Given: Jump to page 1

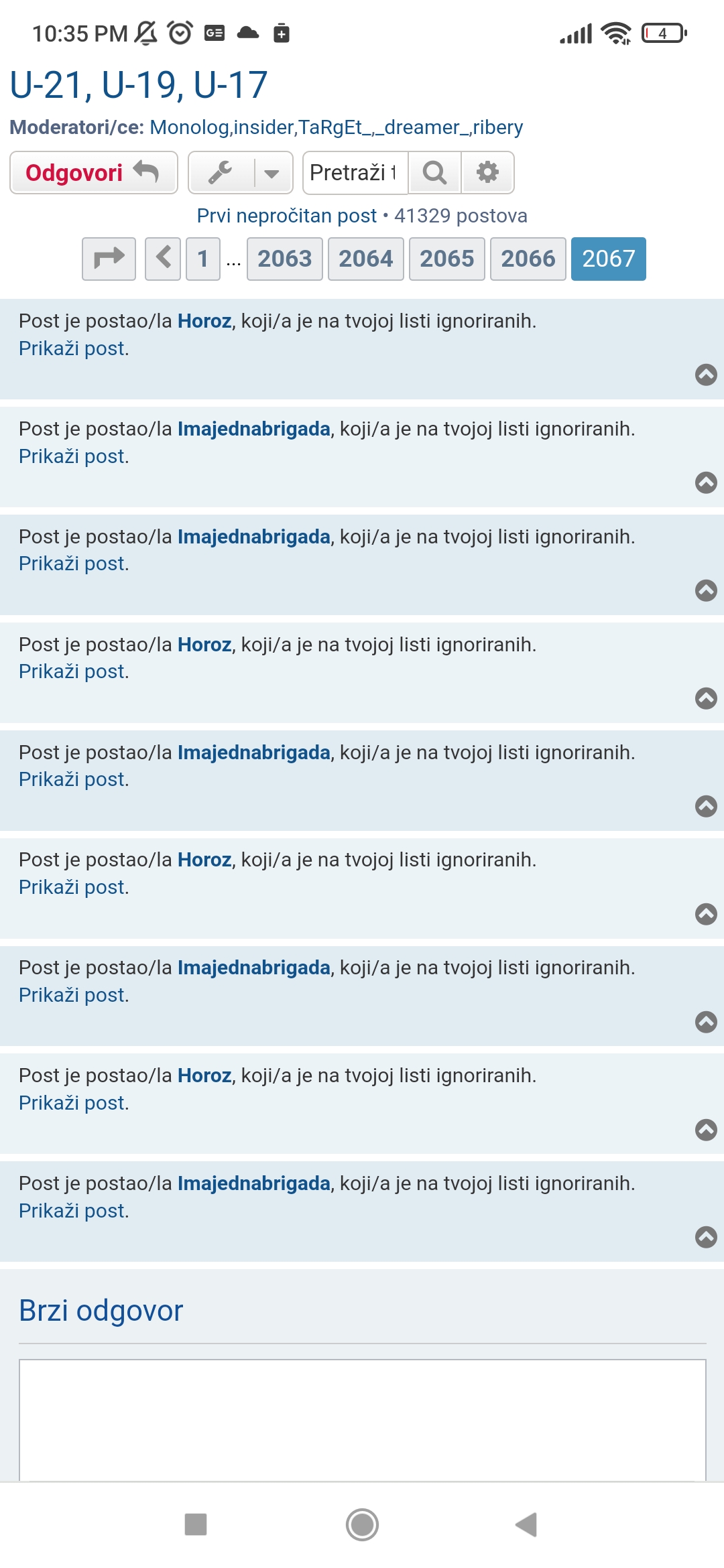Looking at the screenshot, I should coord(203,259).
